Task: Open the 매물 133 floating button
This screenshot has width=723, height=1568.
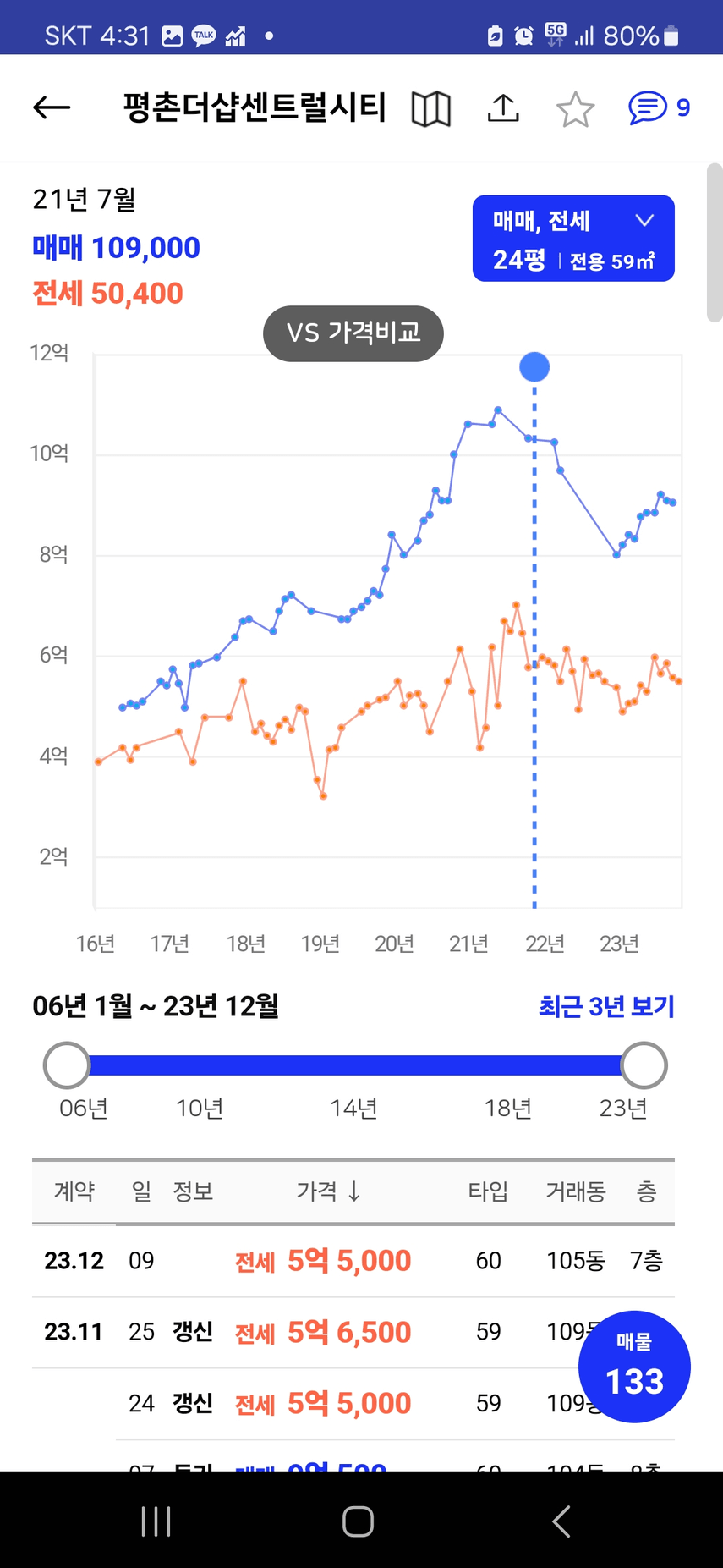Action: click(x=634, y=1367)
